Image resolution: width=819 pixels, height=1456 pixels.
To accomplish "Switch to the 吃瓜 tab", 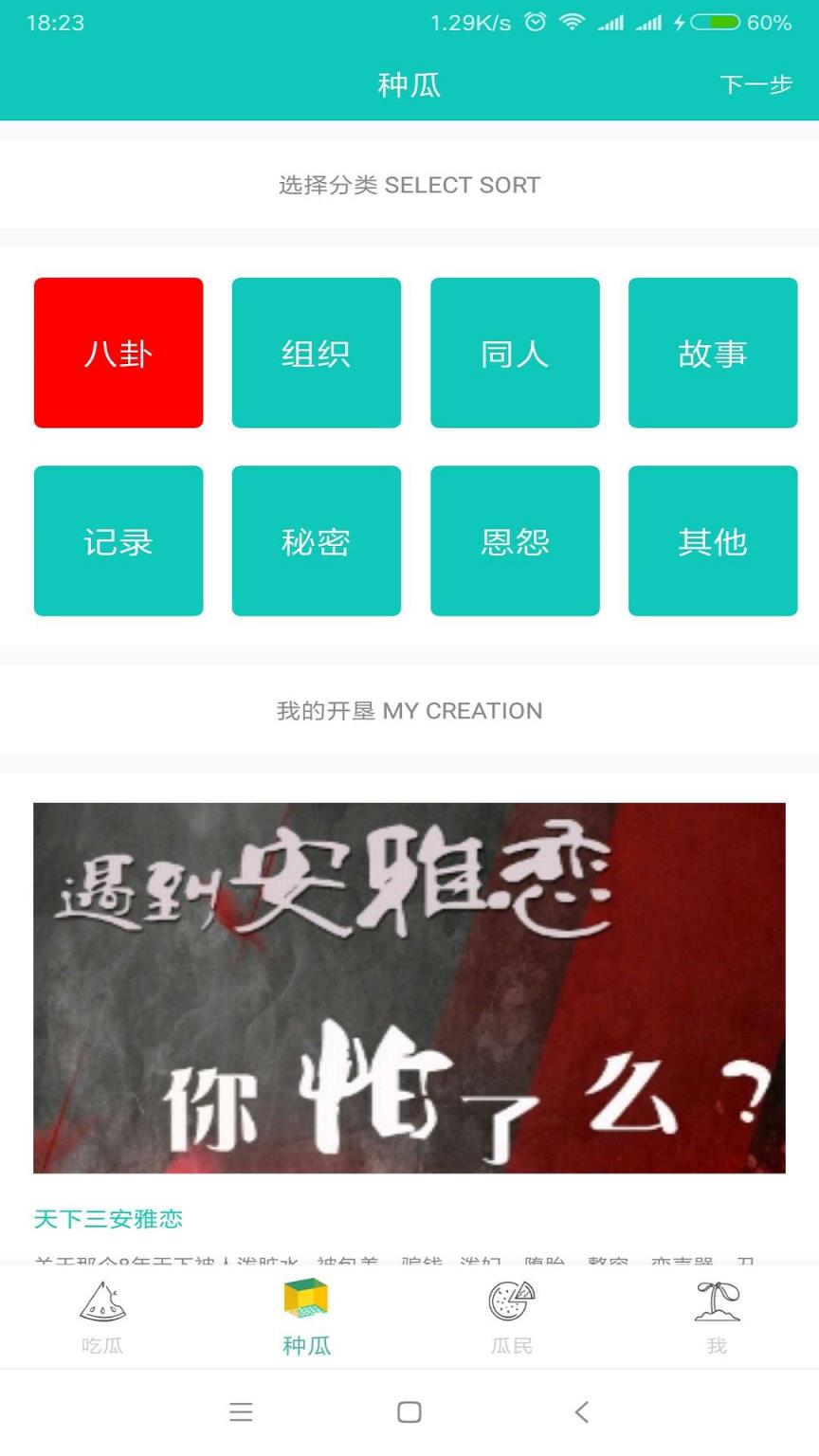I will [100, 1318].
